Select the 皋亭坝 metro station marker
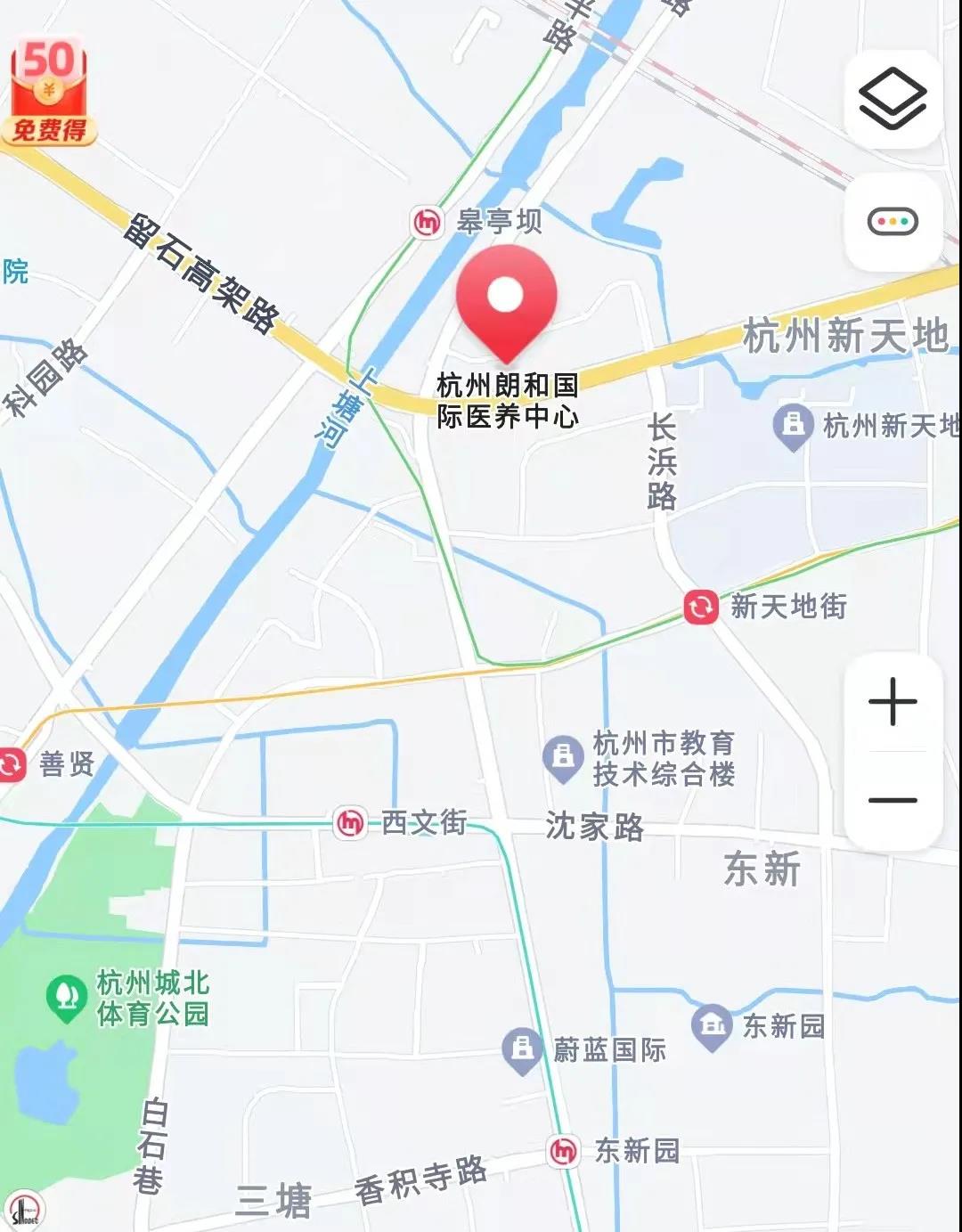Image resolution: width=962 pixels, height=1232 pixels. tap(428, 222)
